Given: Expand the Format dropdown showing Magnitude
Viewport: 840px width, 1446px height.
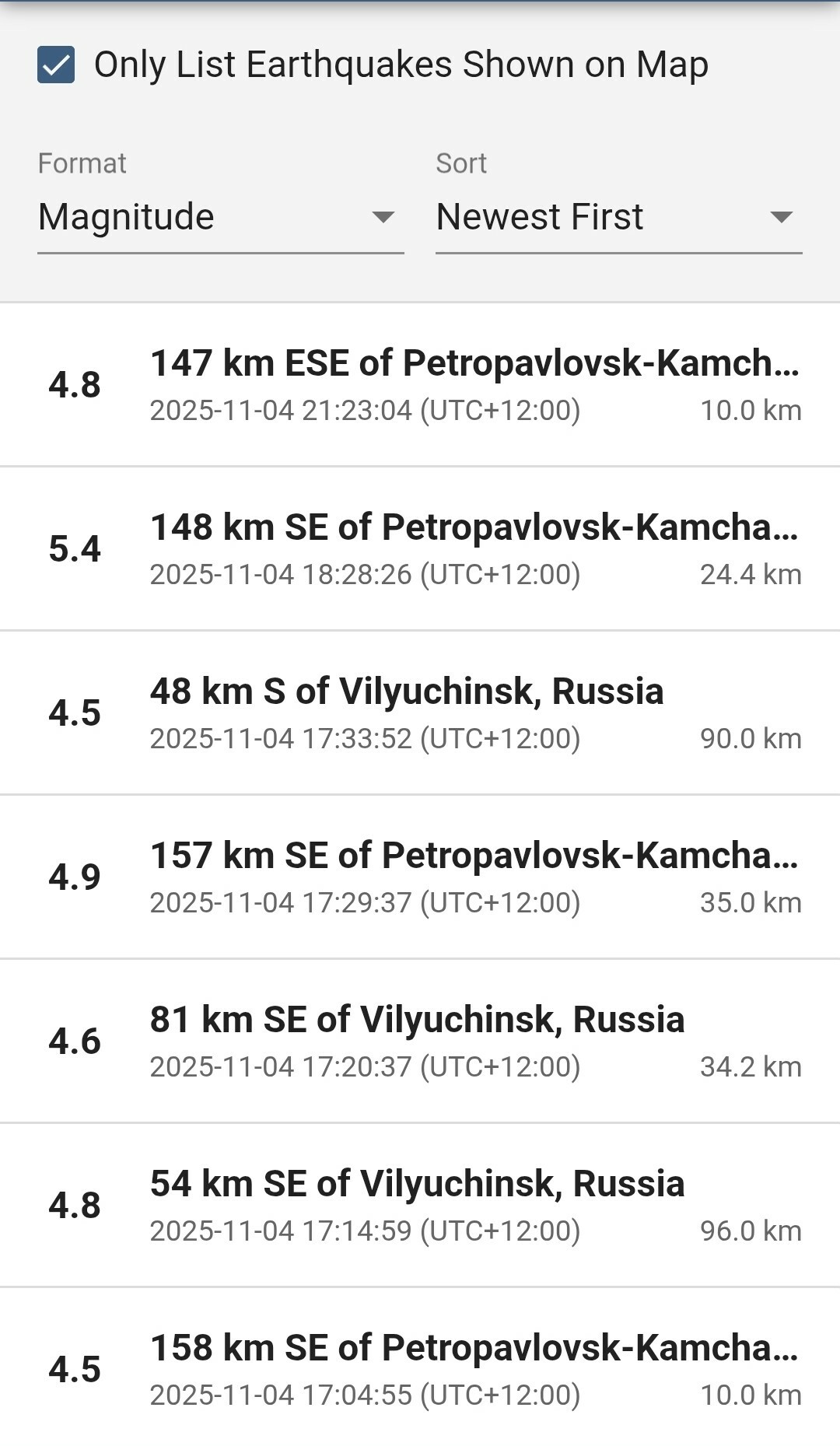Looking at the screenshot, I should point(220,217).
